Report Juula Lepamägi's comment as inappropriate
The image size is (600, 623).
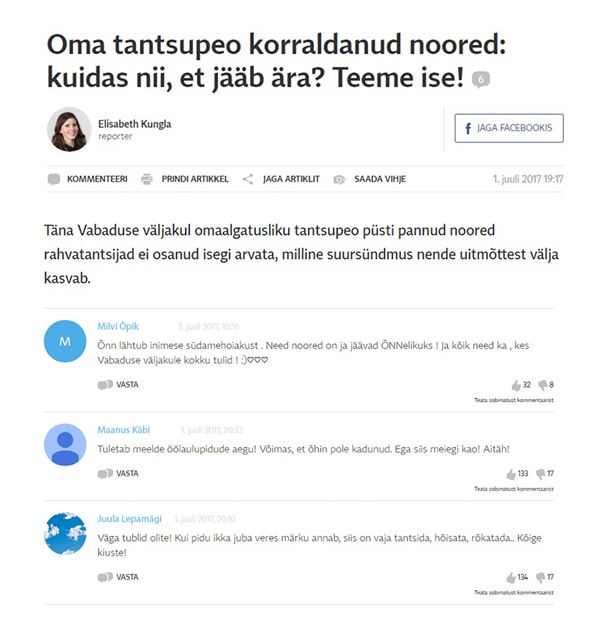point(514,593)
